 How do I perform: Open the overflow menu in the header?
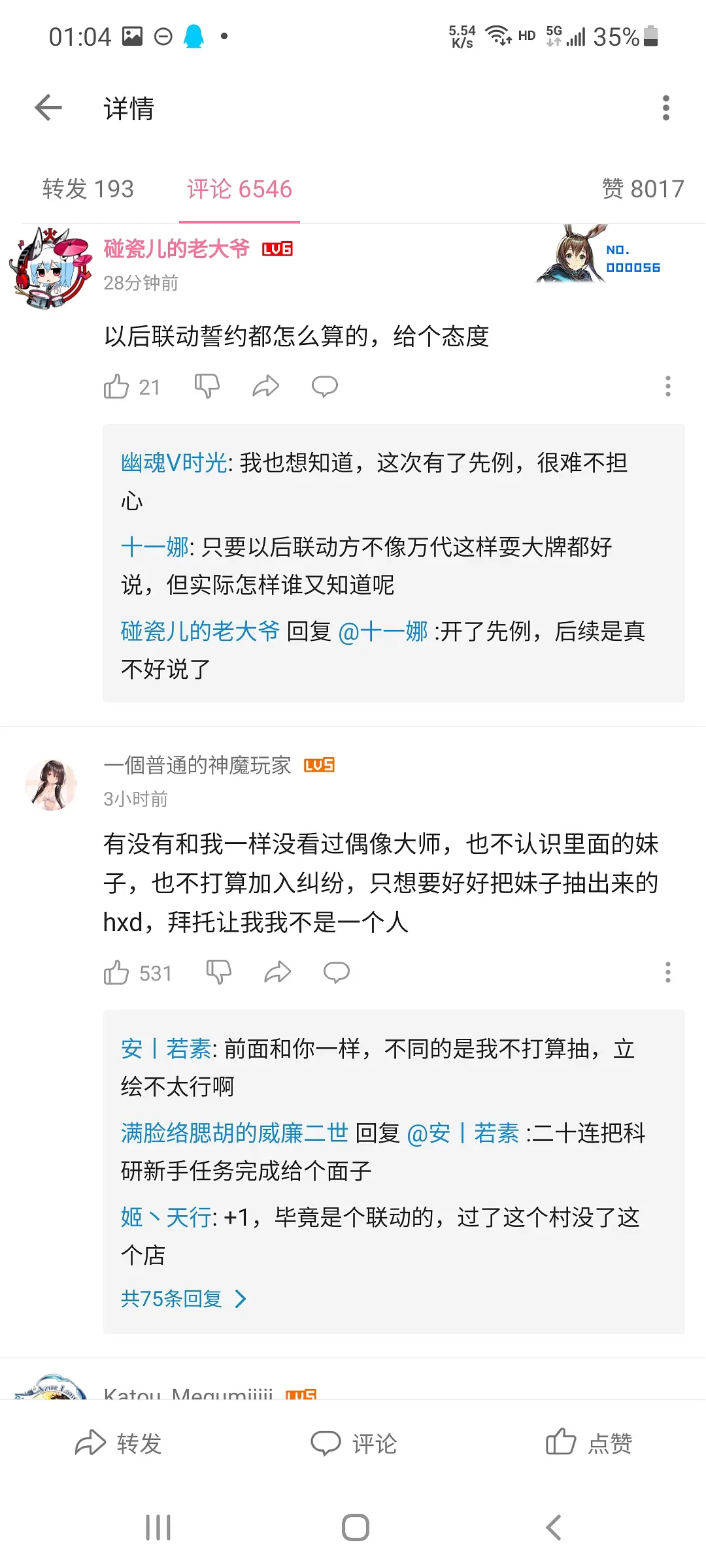pyautogui.click(x=665, y=108)
